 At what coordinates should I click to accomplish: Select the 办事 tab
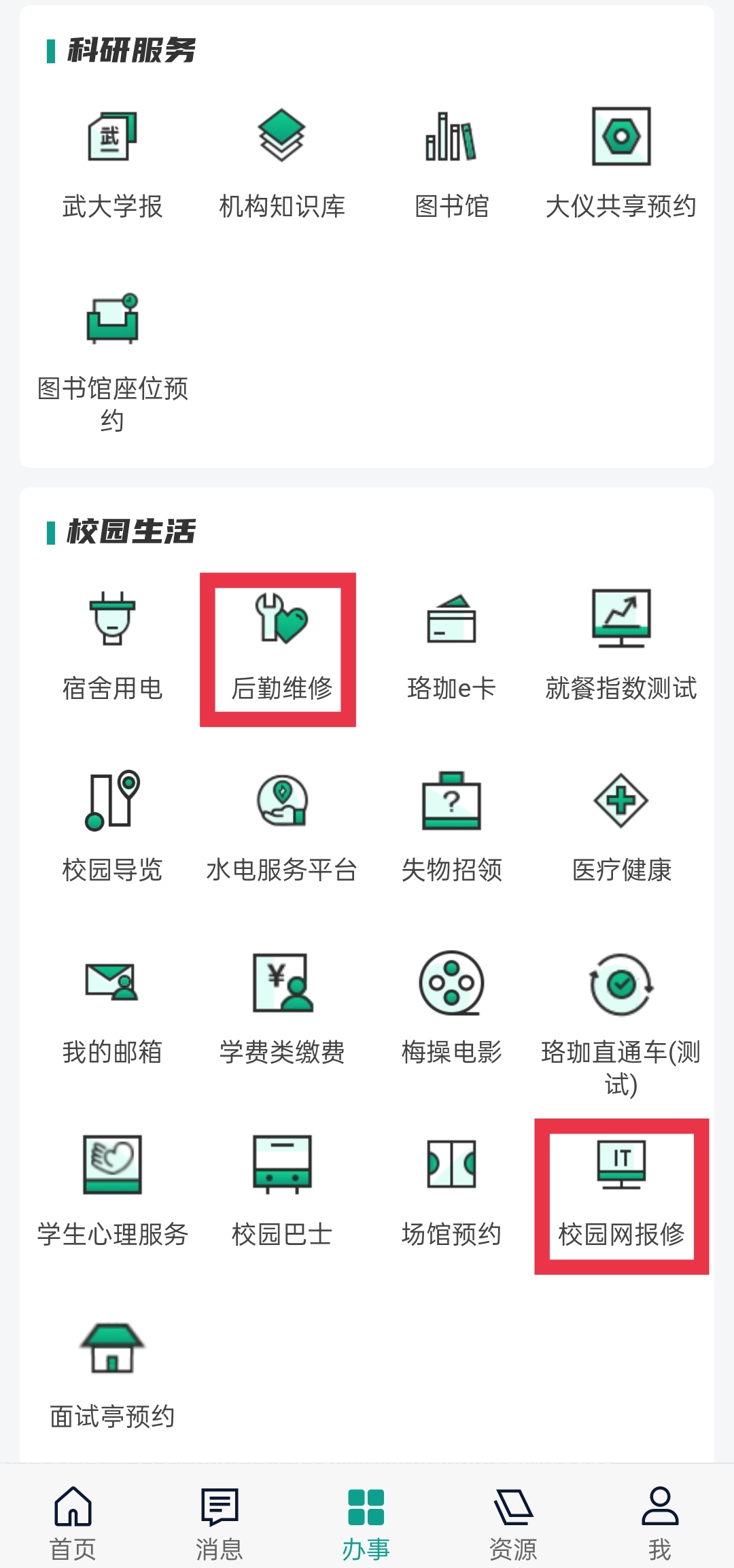click(366, 1522)
